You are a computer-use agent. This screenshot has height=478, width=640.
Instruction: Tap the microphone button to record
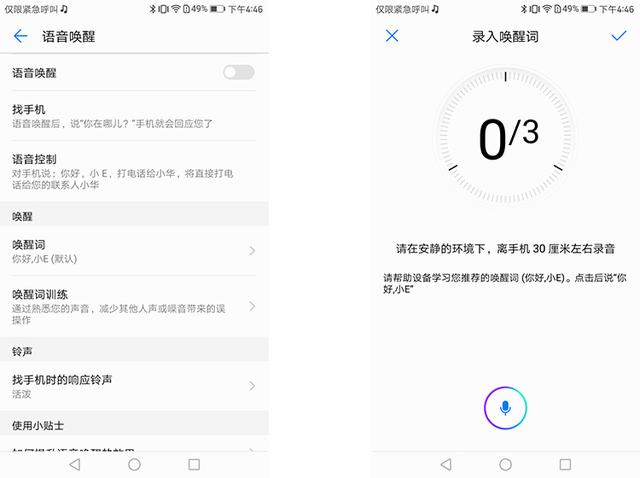coord(505,407)
